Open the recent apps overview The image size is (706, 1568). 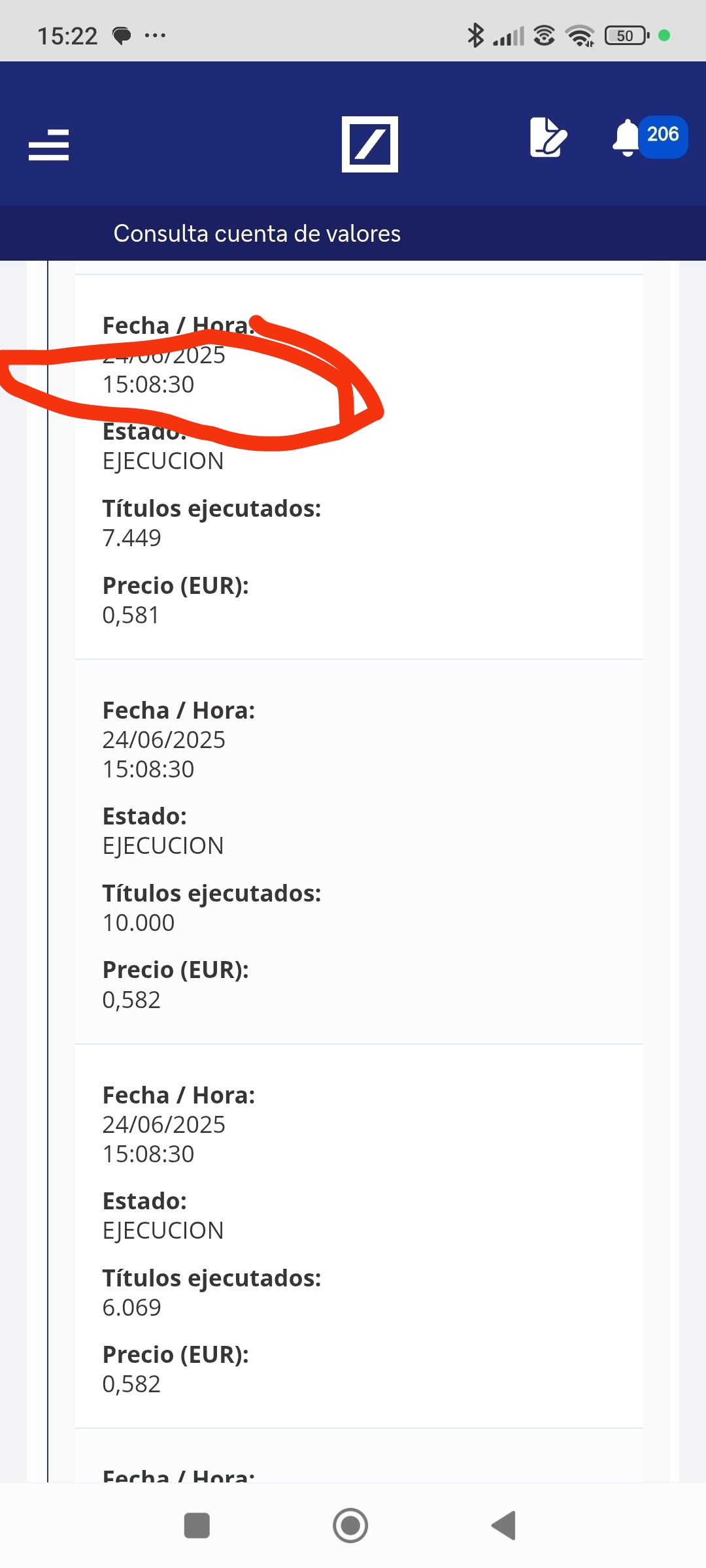(197, 1526)
